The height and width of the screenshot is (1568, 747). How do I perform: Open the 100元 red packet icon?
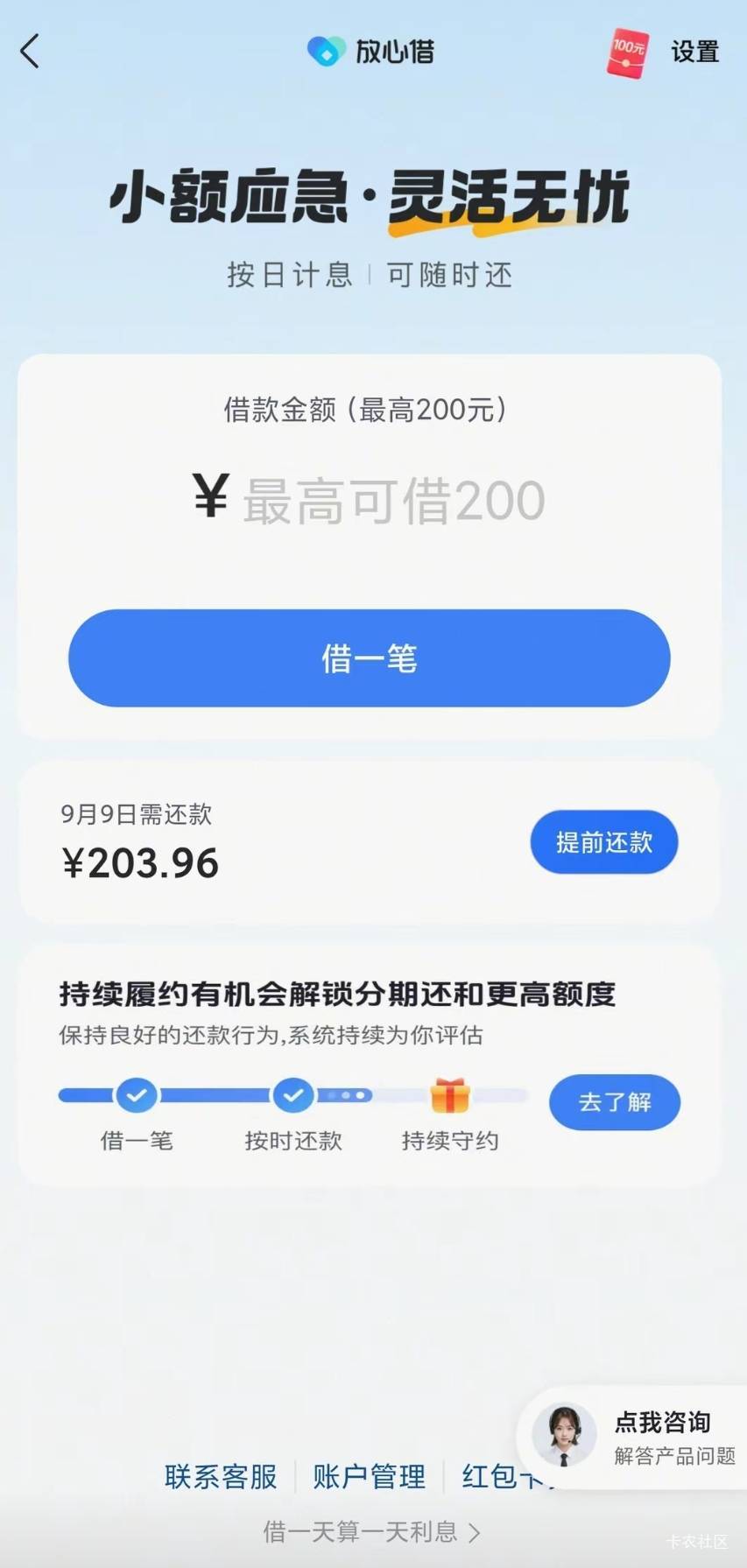click(x=627, y=53)
